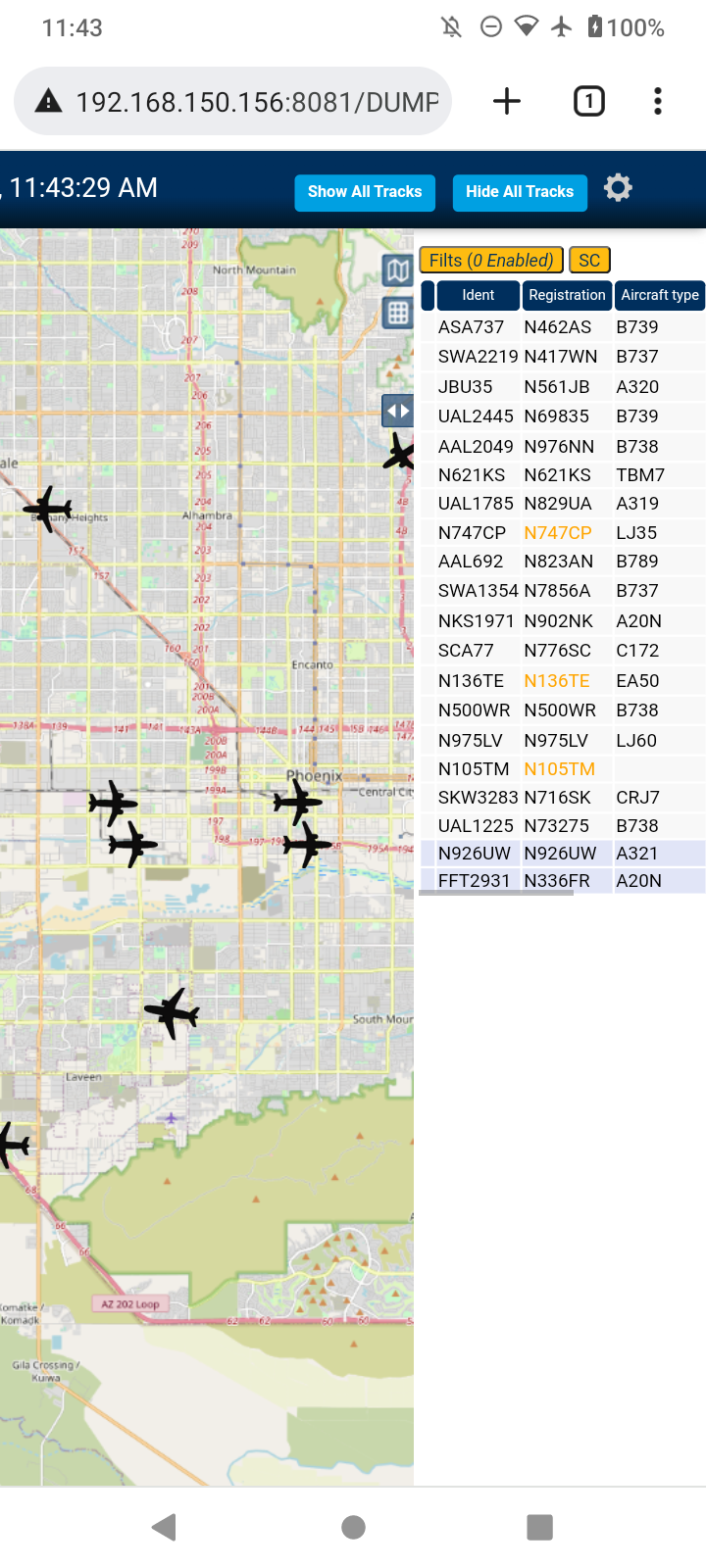This screenshot has width=706, height=1568.
Task: Hide all aircraft tracks
Action: pyautogui.click(x=520, y=192)
